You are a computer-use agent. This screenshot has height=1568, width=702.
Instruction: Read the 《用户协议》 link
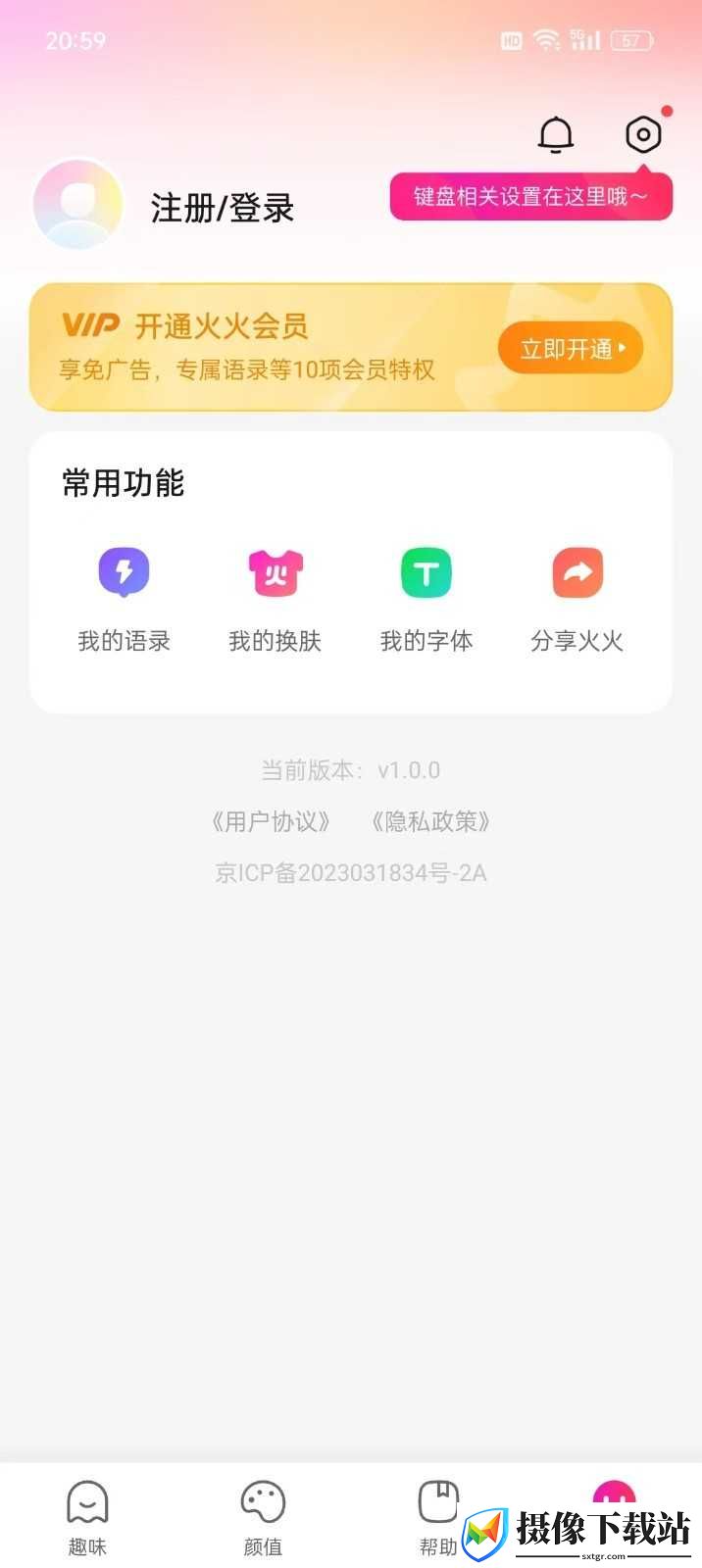click(x=272, y=821)
